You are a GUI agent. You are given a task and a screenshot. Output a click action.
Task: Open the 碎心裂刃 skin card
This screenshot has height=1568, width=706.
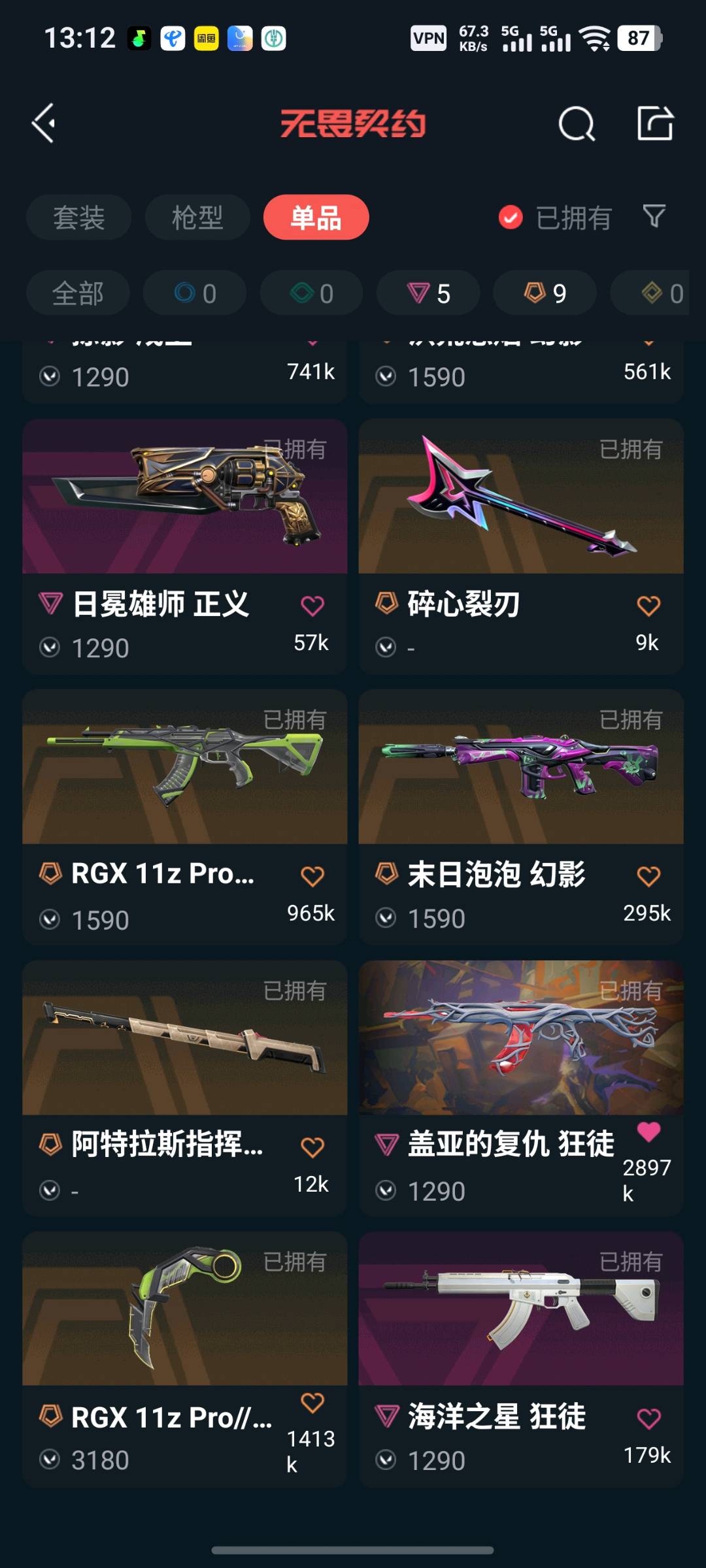(520, 498)
